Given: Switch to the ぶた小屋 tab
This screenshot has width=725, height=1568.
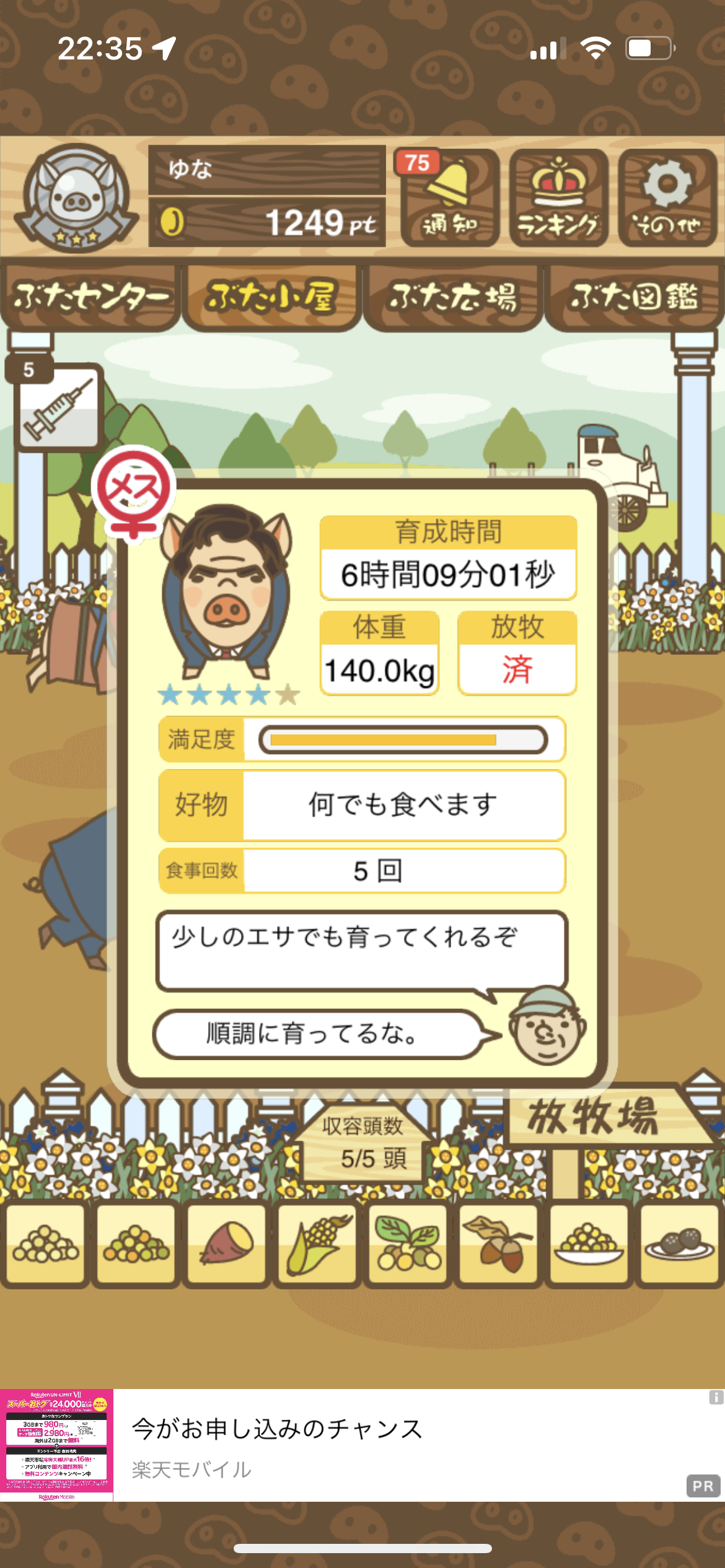Looking at the screenshot, I should coord(271,297).
